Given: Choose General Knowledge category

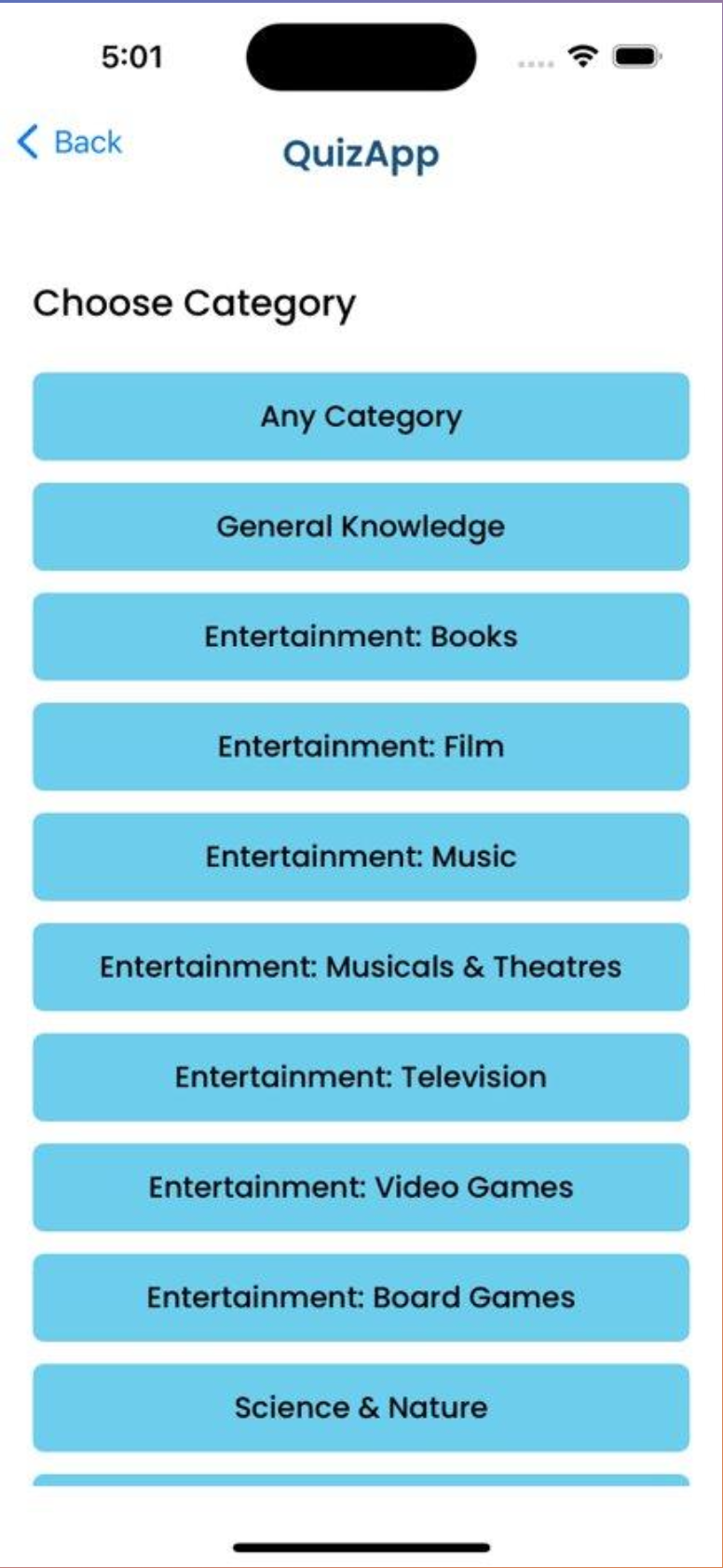Looking at the screenshot, I should tap(361, 527).
